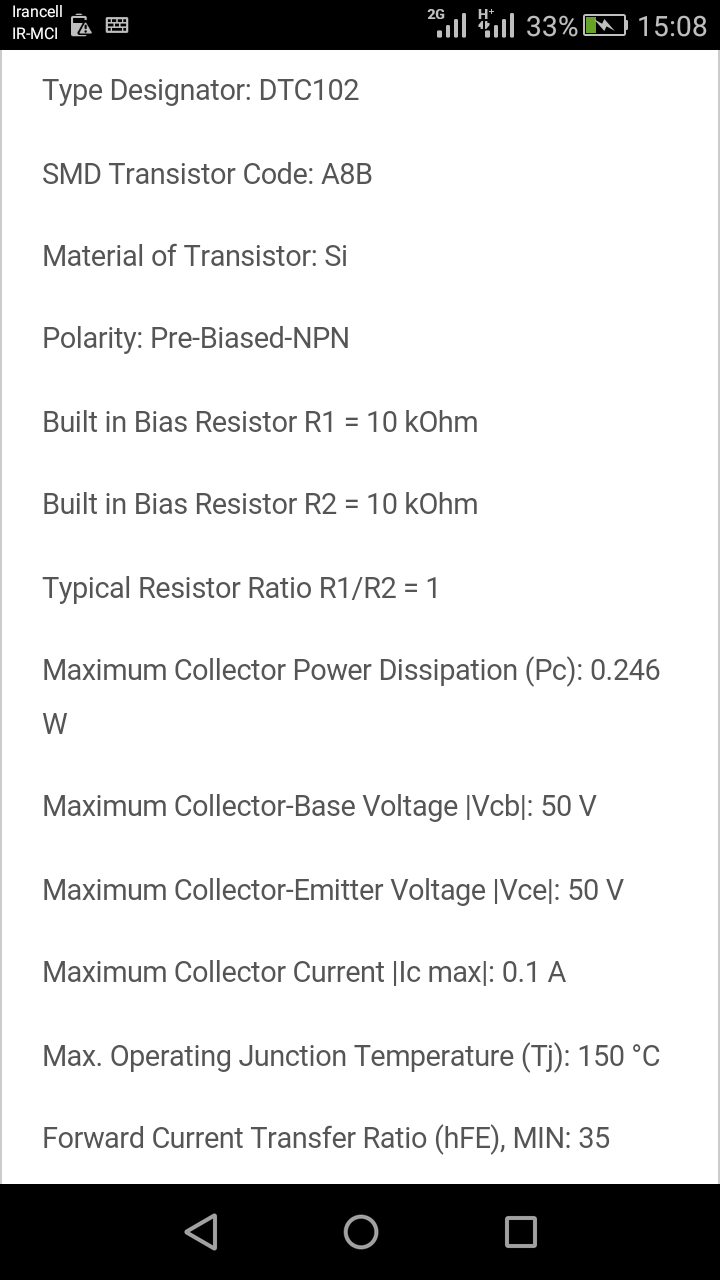Open the recent apps overview

pos(520,1231)
